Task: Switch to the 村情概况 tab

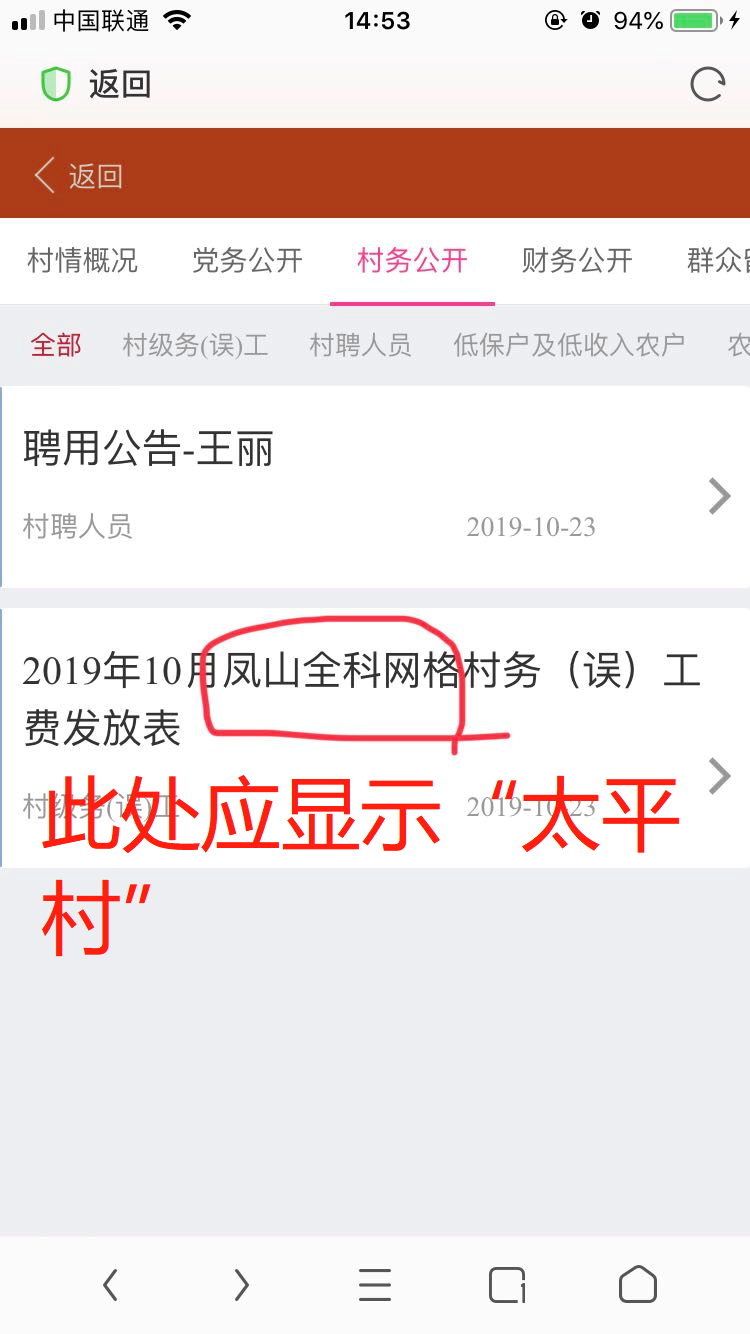Action: click(x=82, y=261)
